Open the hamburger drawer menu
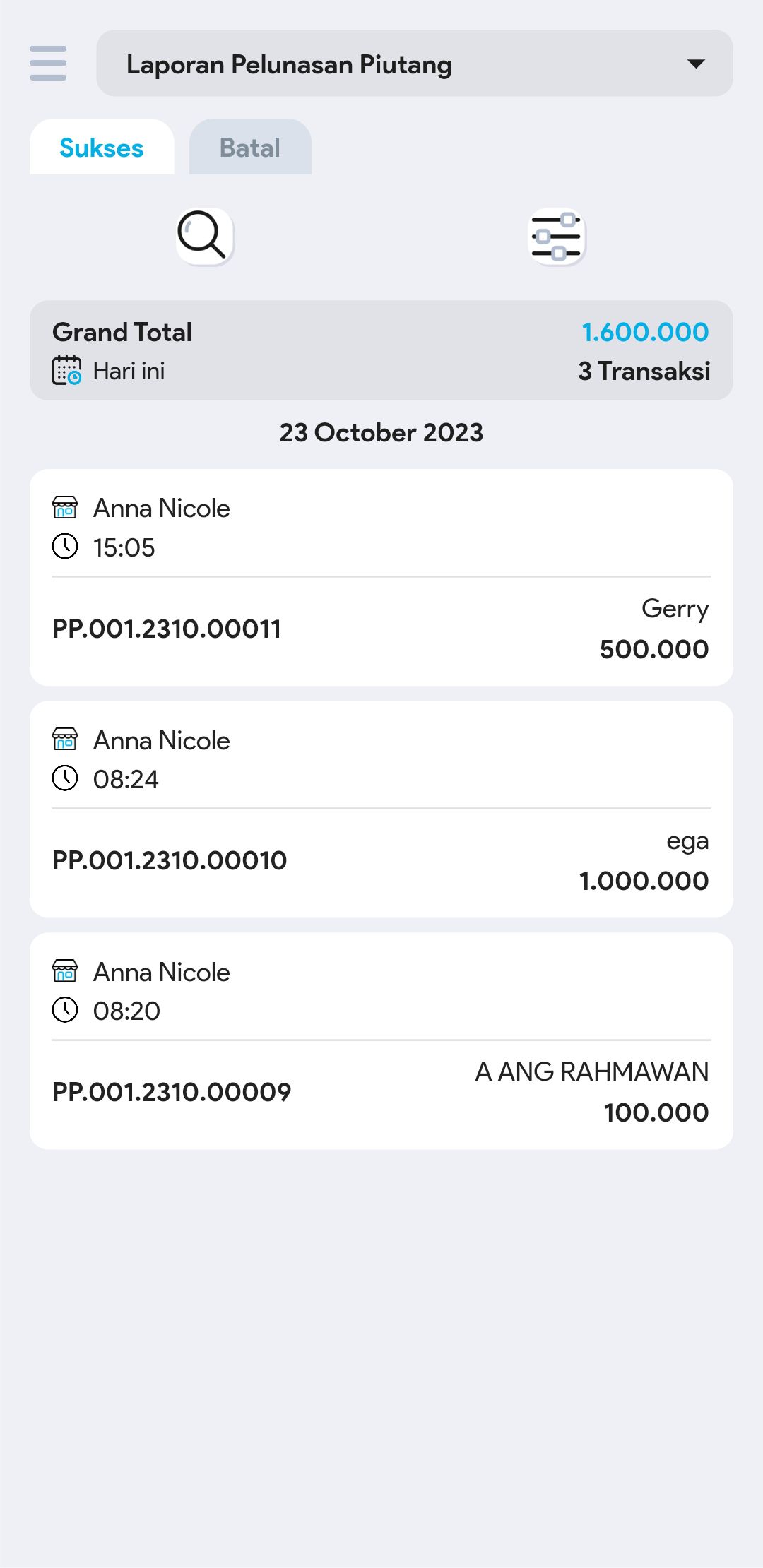The height and width of the screenshot is (1568, 763). [48, 63]
